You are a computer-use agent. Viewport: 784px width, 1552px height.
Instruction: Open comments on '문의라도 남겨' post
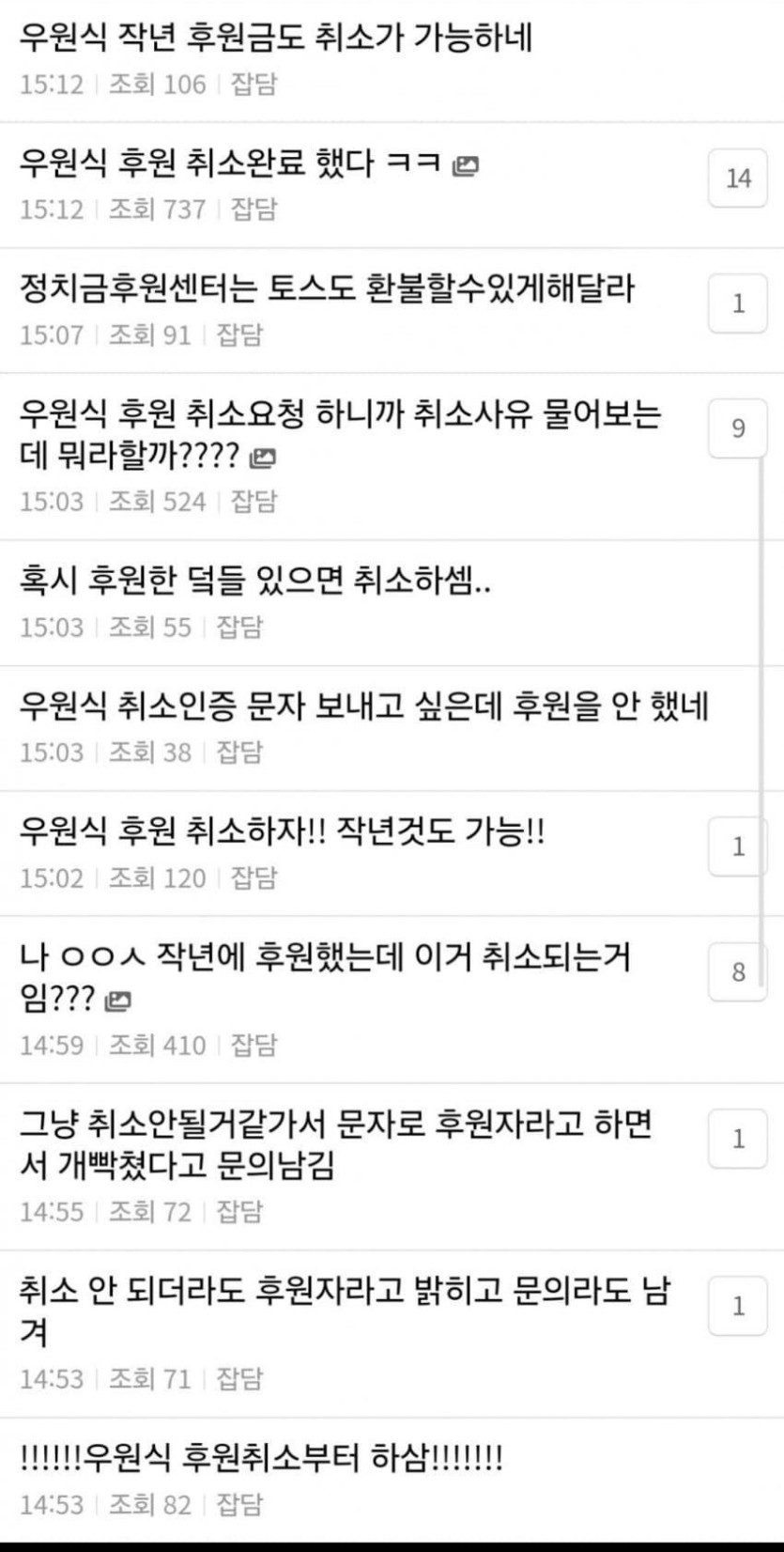(x=737, y=1306)
